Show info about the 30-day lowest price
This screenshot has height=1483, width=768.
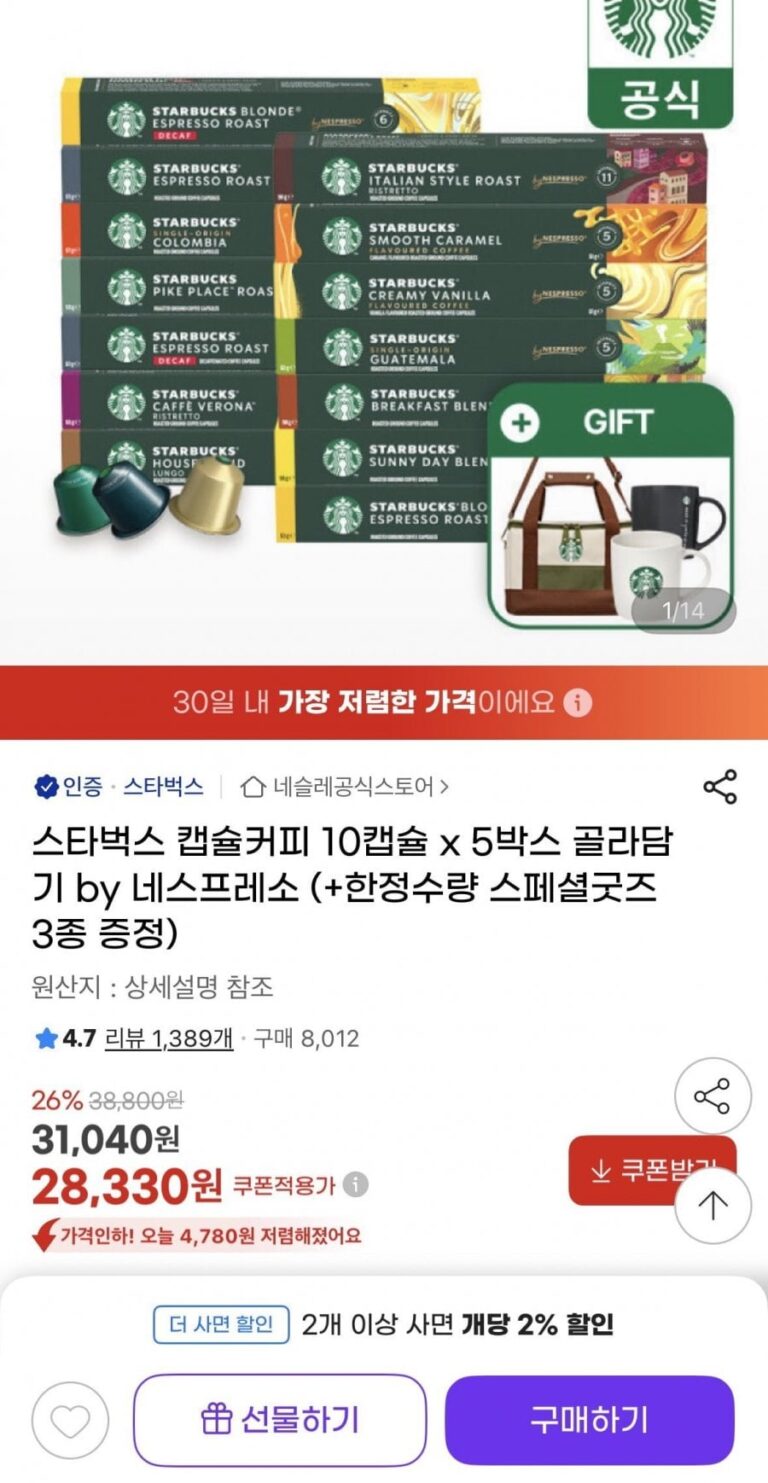(x=577, y=703)
